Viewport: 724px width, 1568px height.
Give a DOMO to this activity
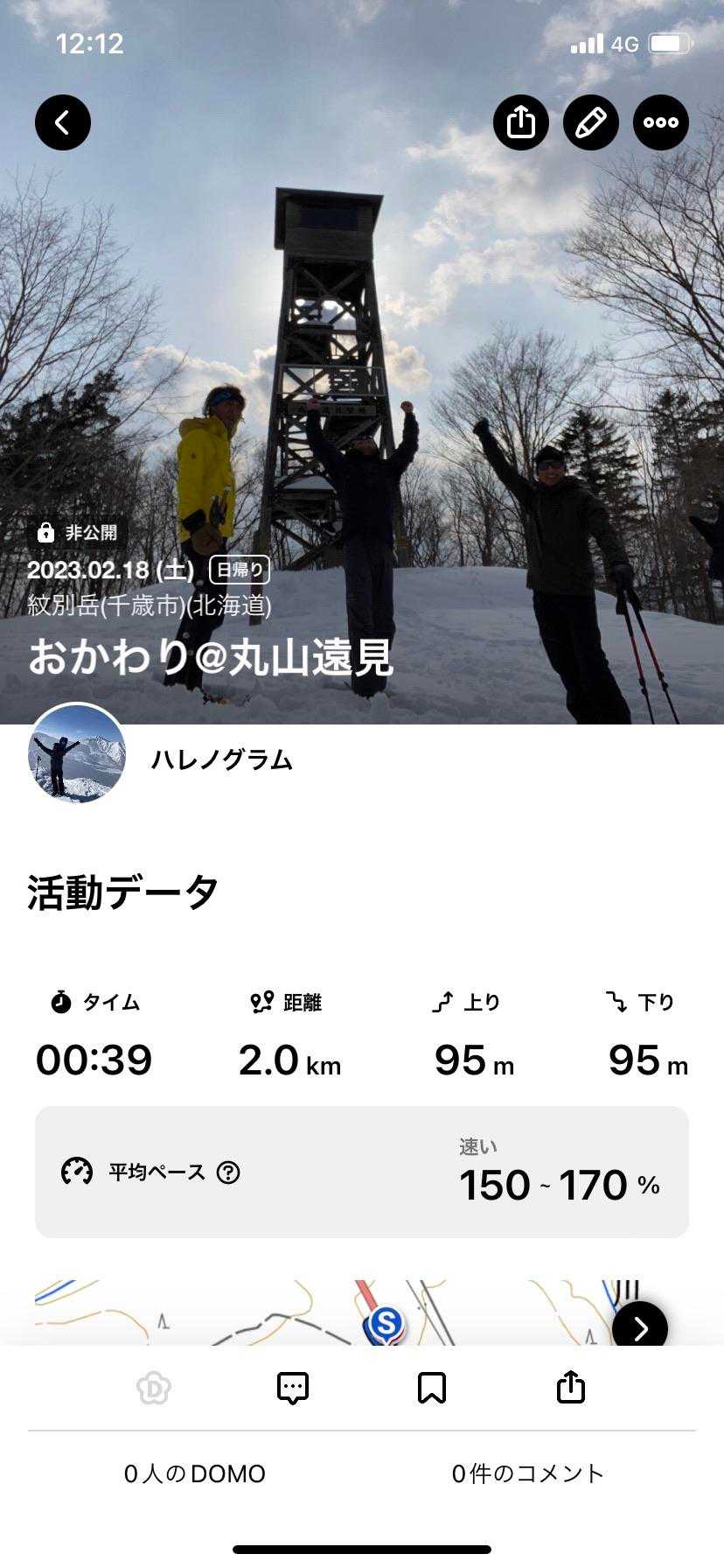154,1388
